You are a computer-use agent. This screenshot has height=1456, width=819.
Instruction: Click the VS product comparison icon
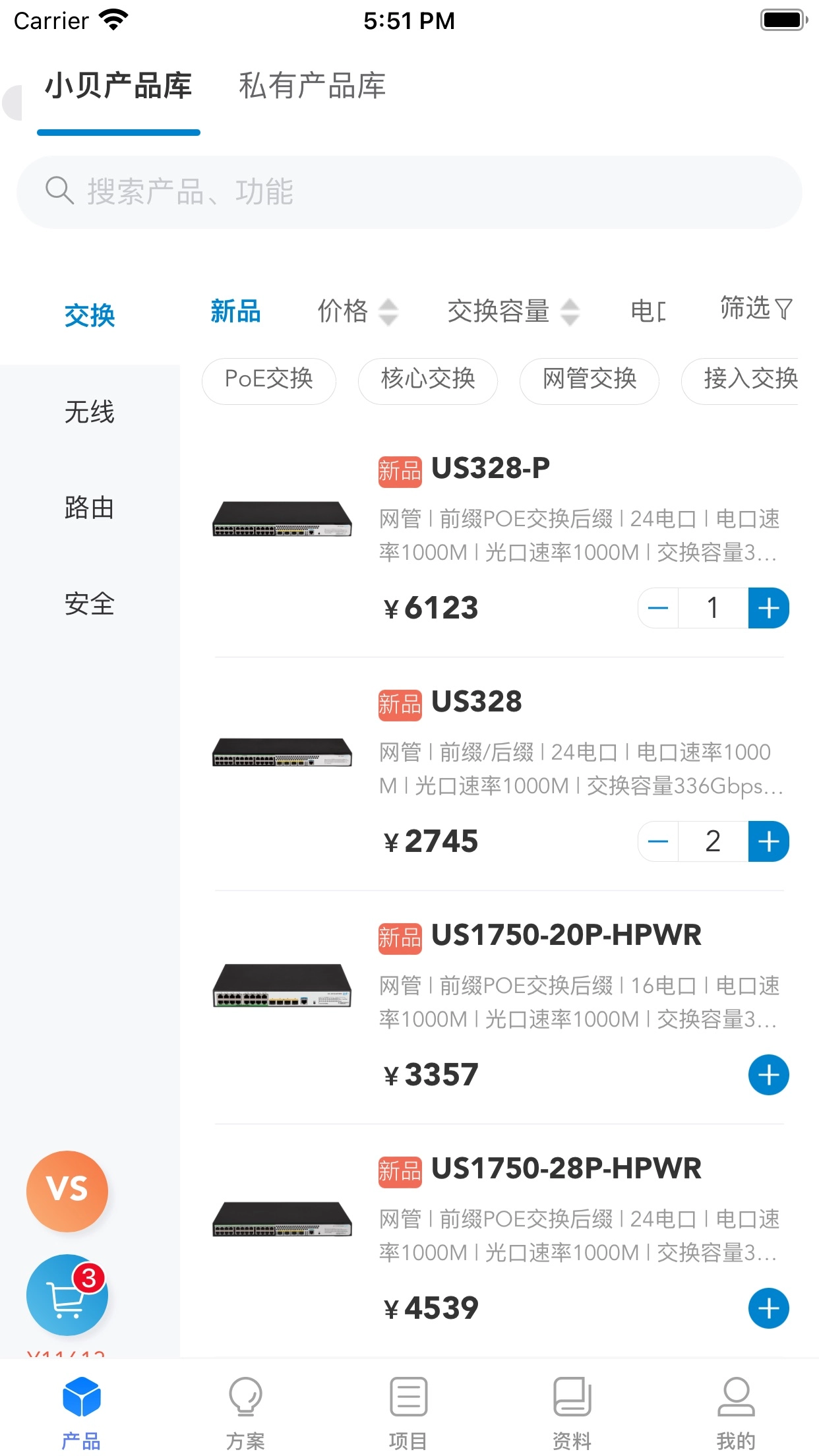click(67, 1191)
